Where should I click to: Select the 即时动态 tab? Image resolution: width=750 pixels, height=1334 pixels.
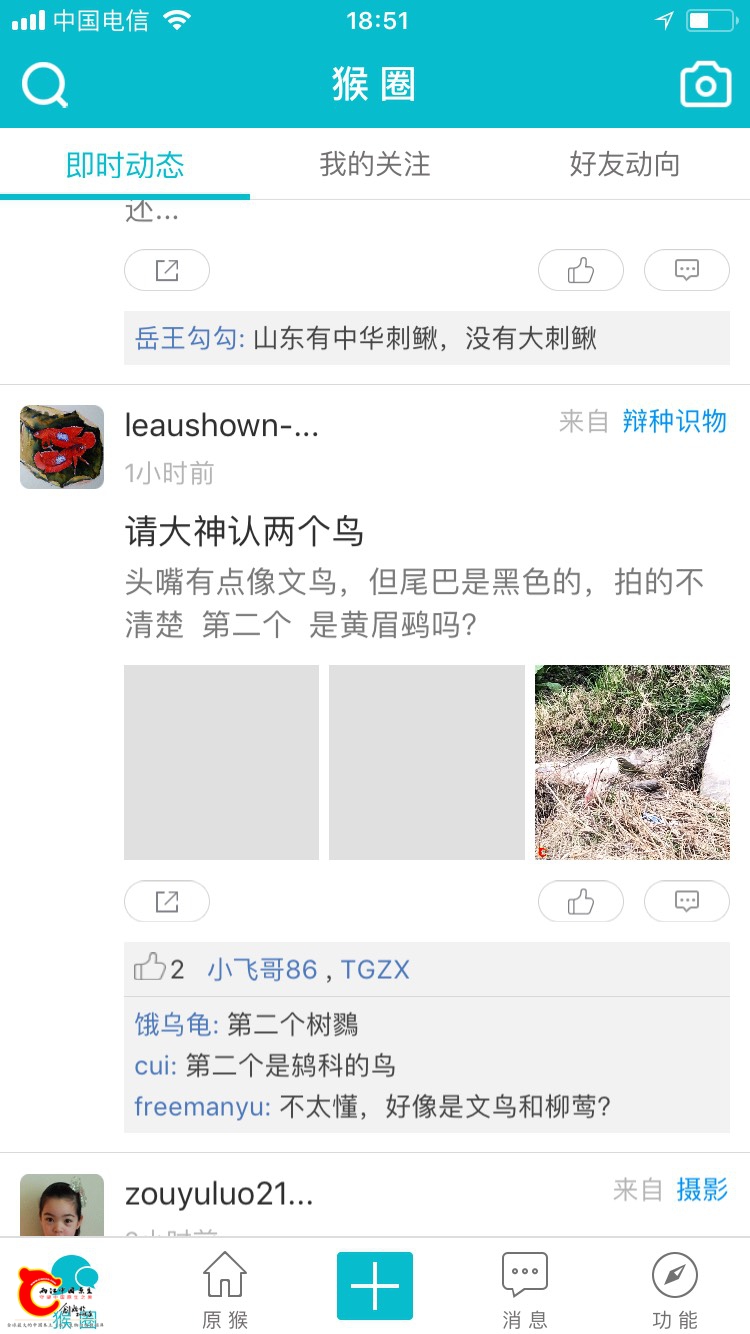[125, 164]
